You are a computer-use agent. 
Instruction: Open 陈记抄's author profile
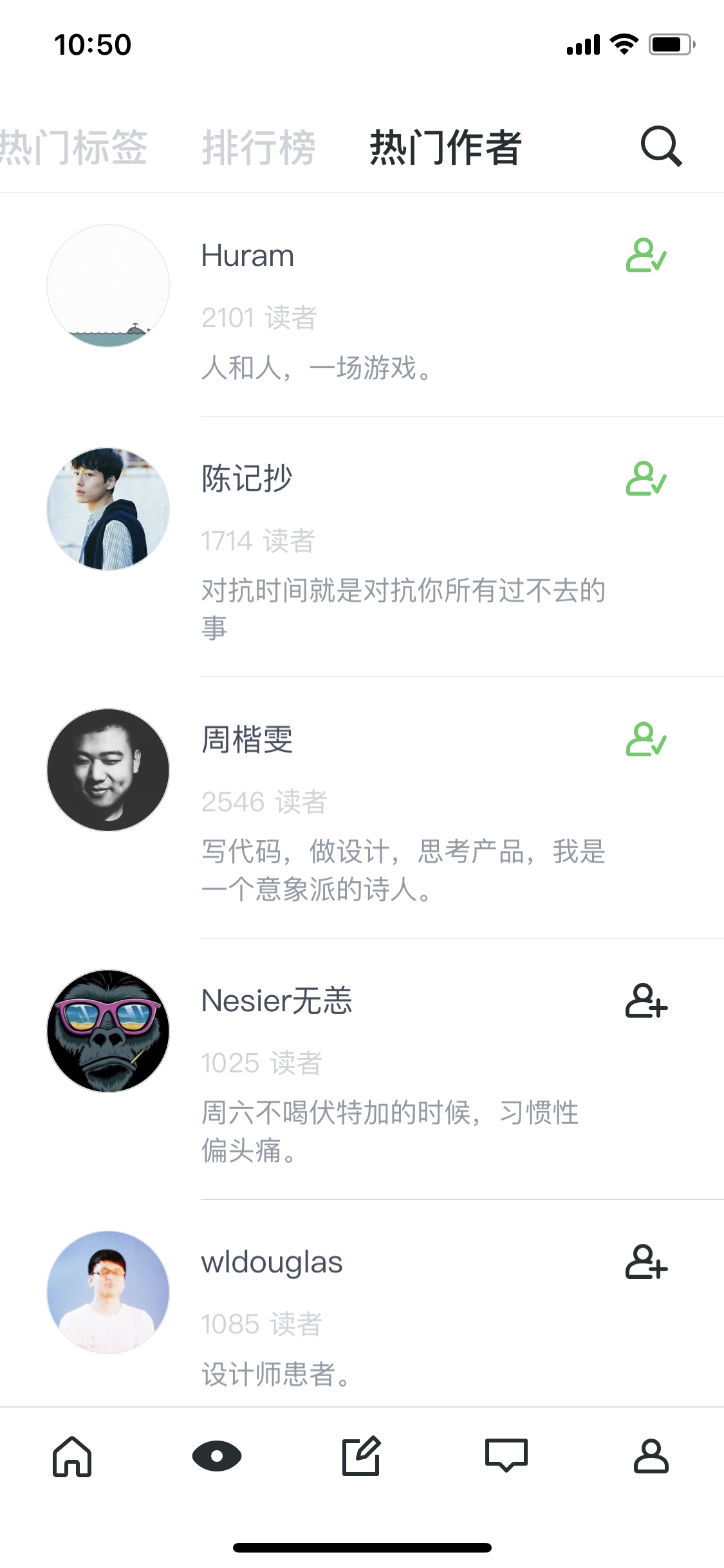(108, 509)
